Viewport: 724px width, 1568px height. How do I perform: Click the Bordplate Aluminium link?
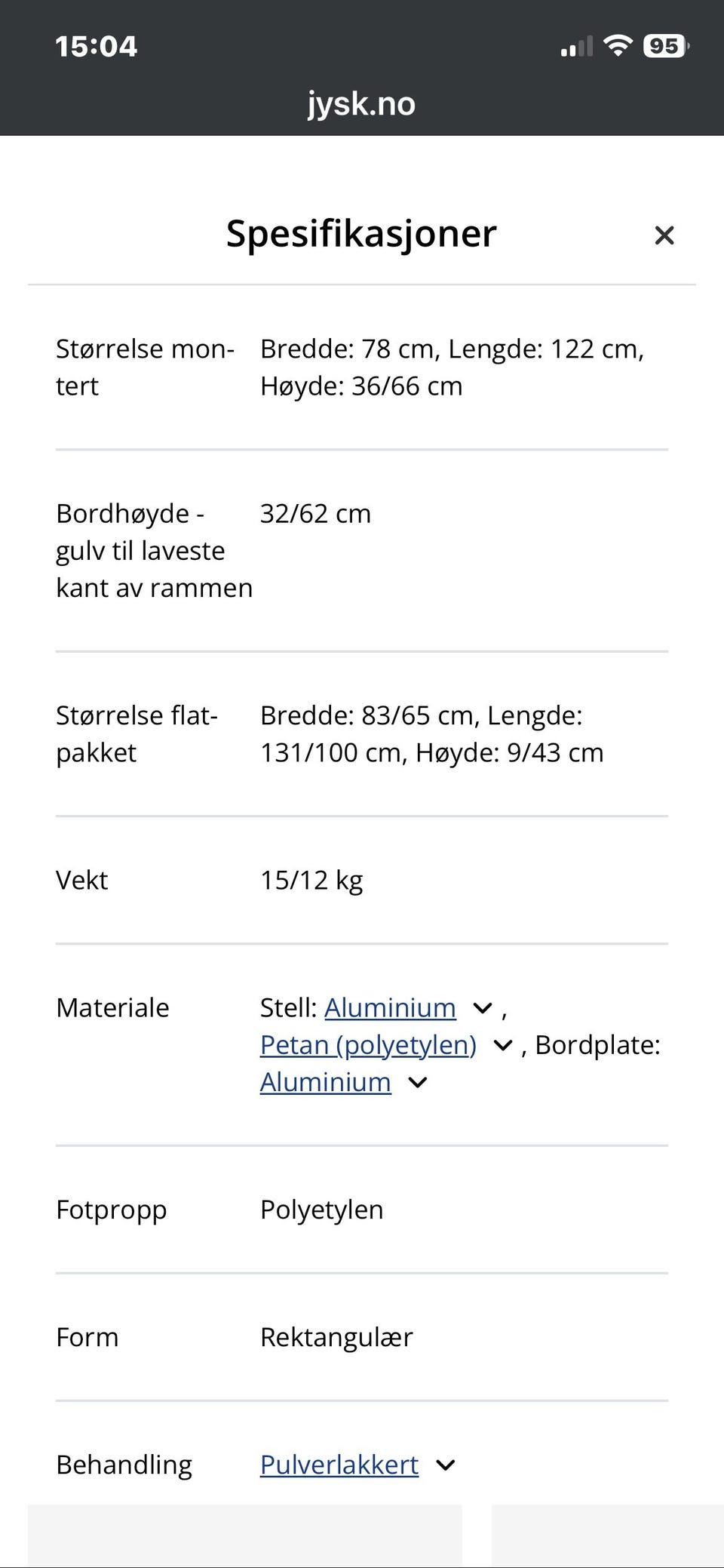(x=324, y=1082)
